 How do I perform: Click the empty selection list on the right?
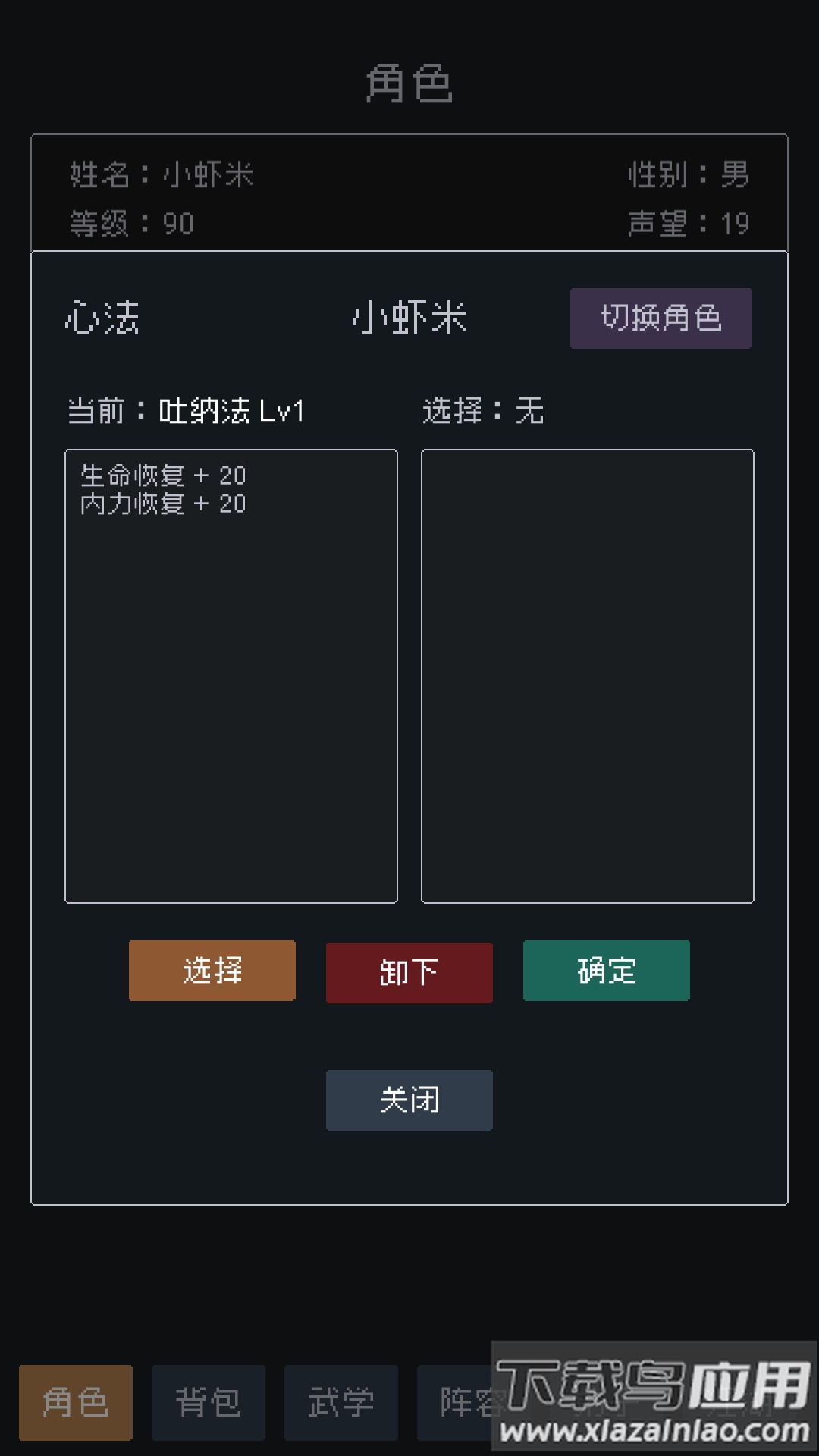[587, 675]
